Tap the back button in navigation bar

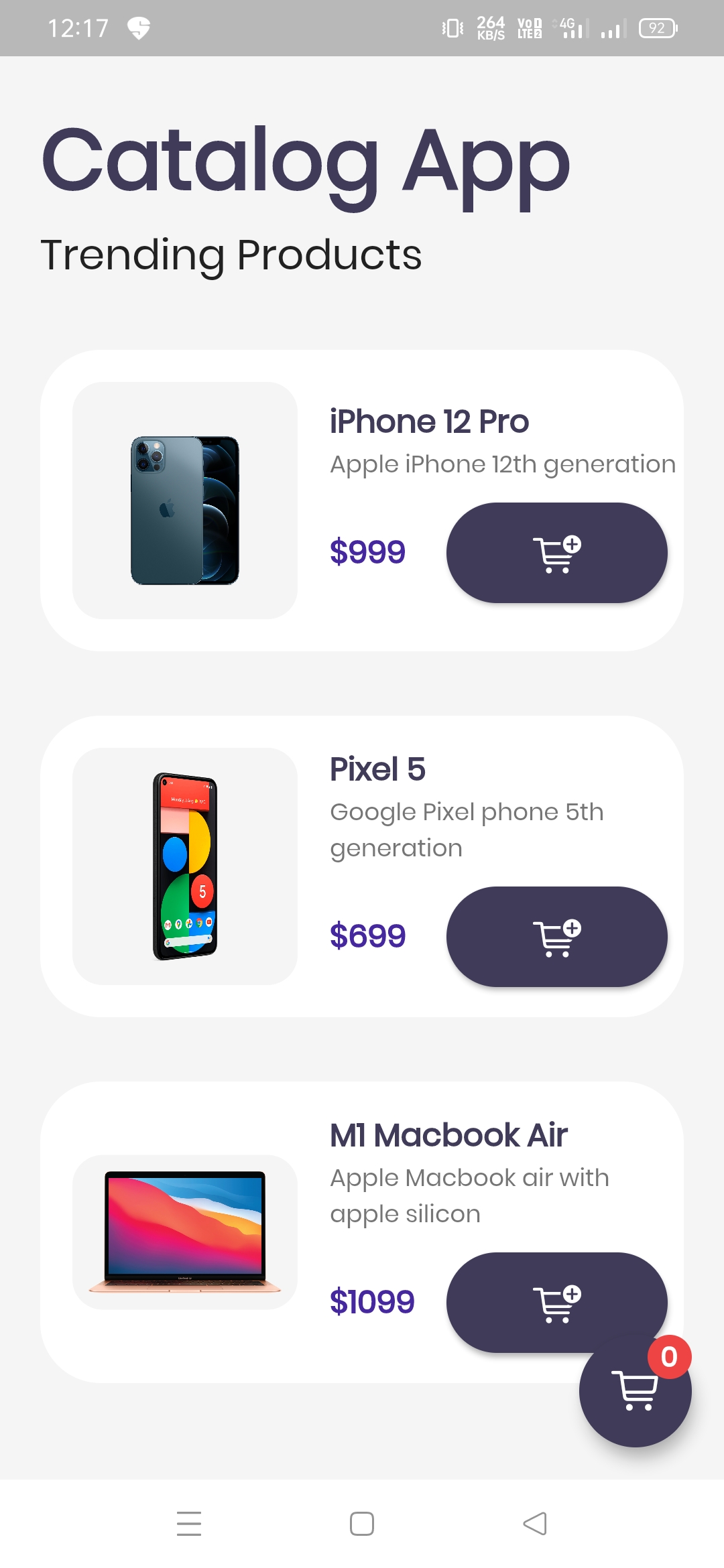[535, 1524]
